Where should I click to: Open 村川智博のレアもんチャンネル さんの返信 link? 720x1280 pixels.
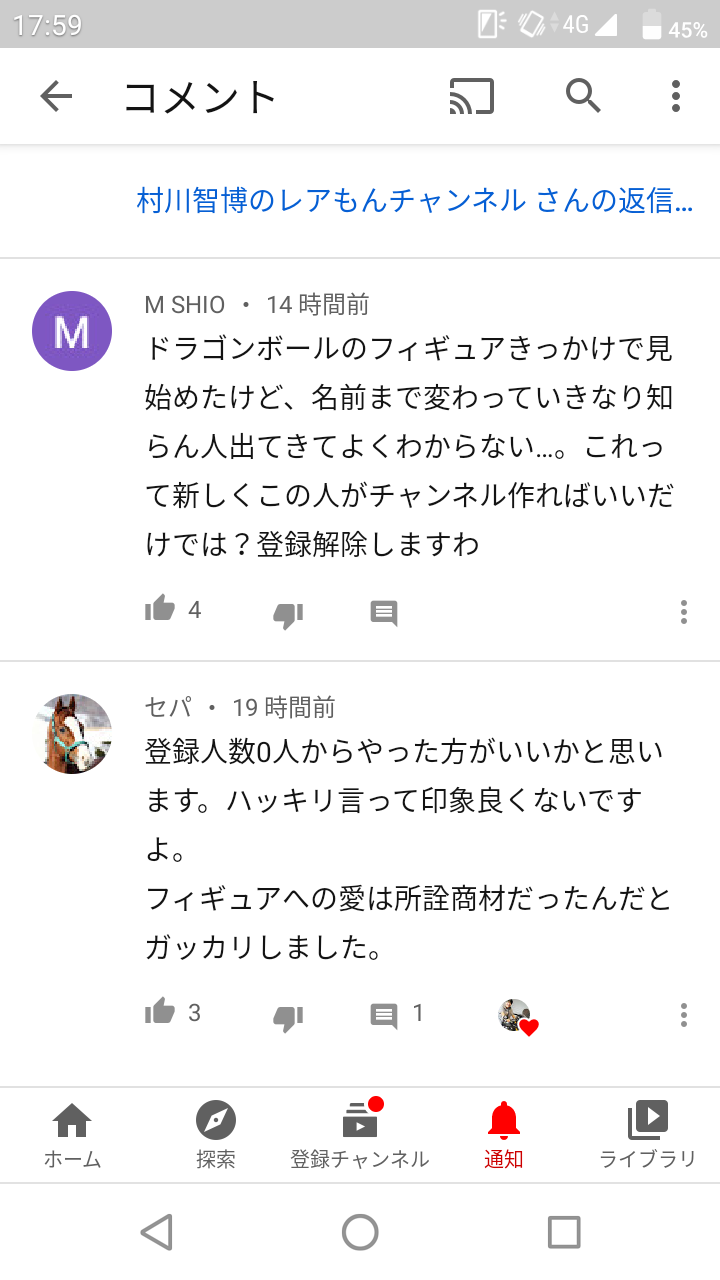[414, 201]
